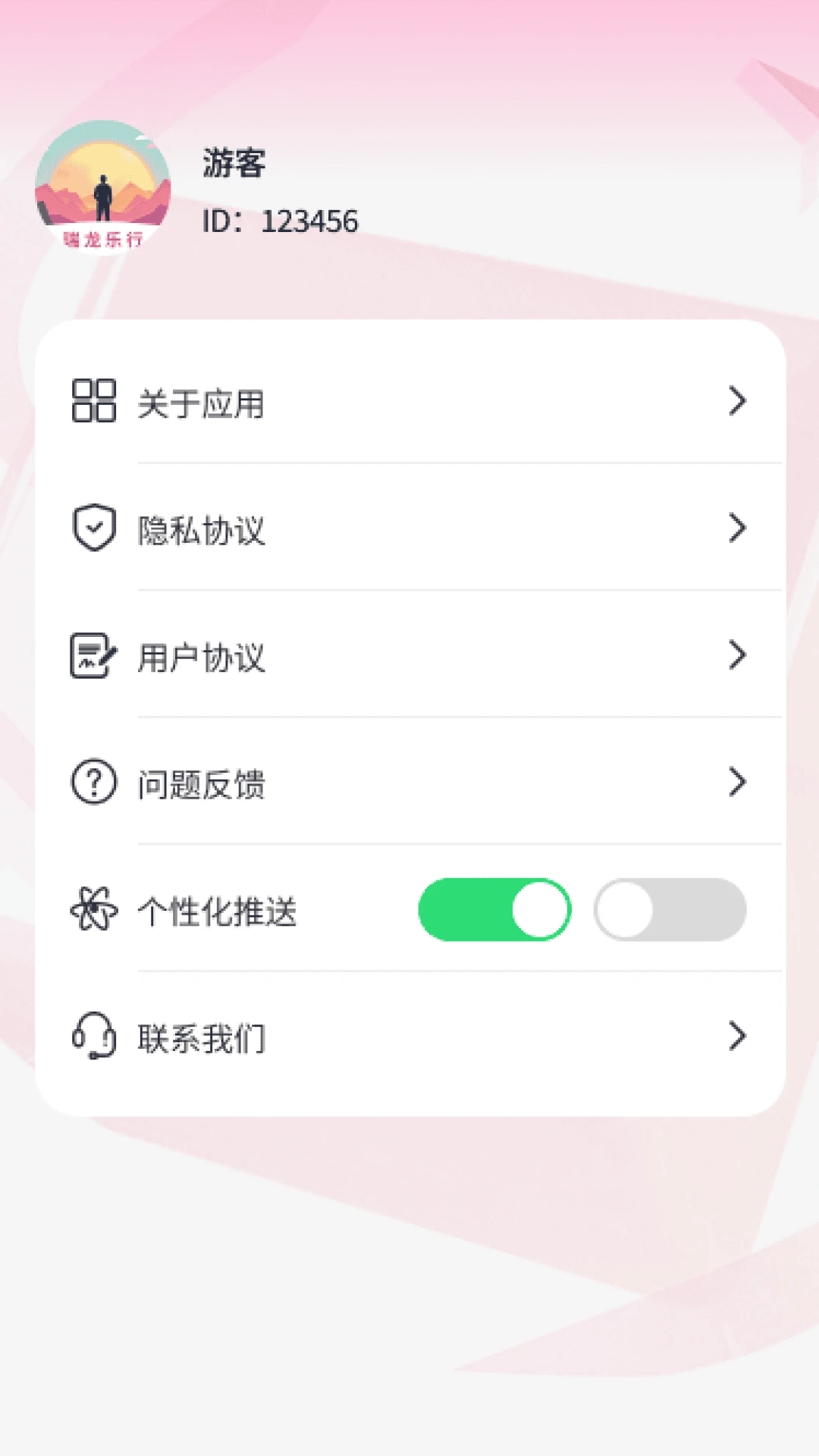Enable the gray toggle next to 个性化推送
Screen dimensions: 819x1456
[669, 909]
